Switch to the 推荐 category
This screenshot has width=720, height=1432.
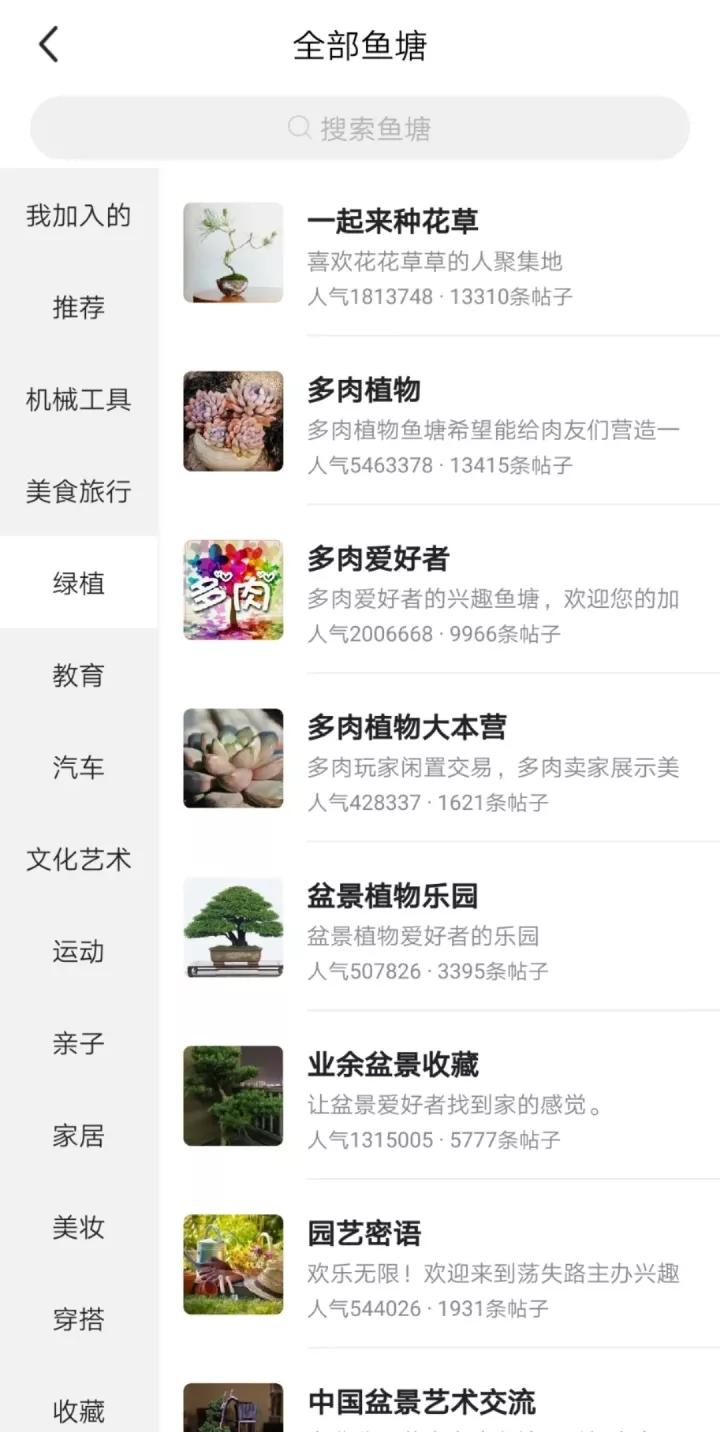(78, 308)
